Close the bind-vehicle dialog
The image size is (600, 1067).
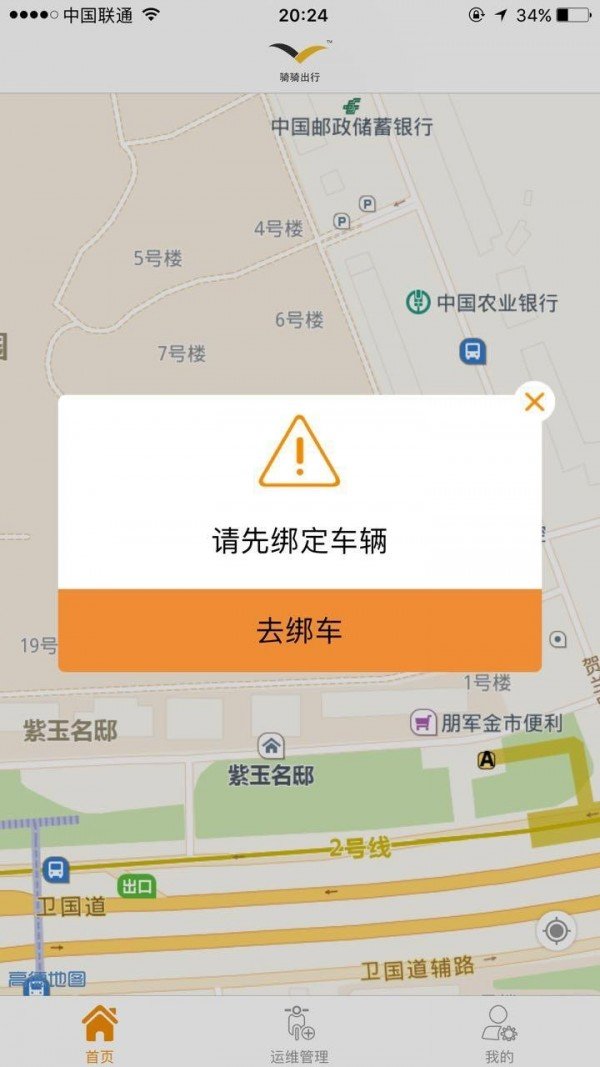(x=535, y=402)
